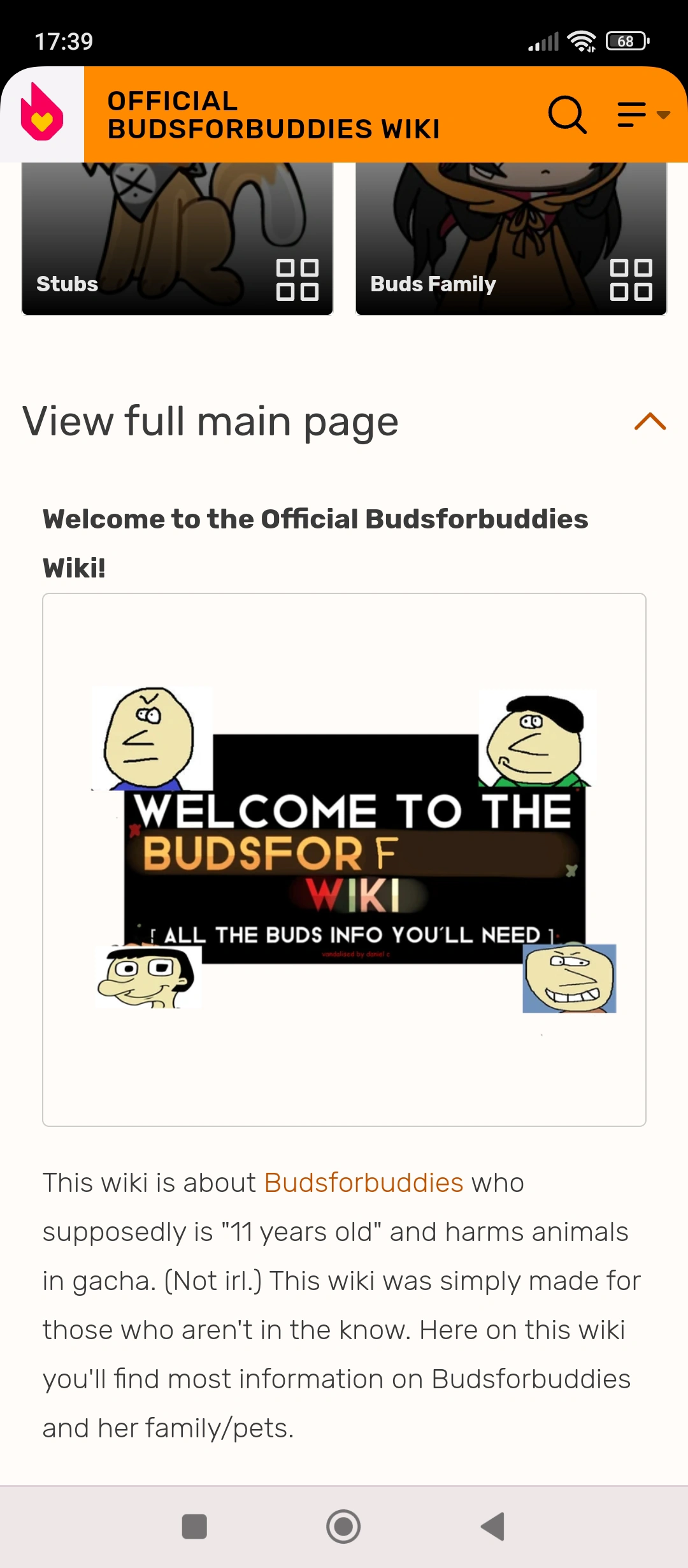
Task: Tap the Official Budsforbuddies Wiki title
Action: (274, 115)
